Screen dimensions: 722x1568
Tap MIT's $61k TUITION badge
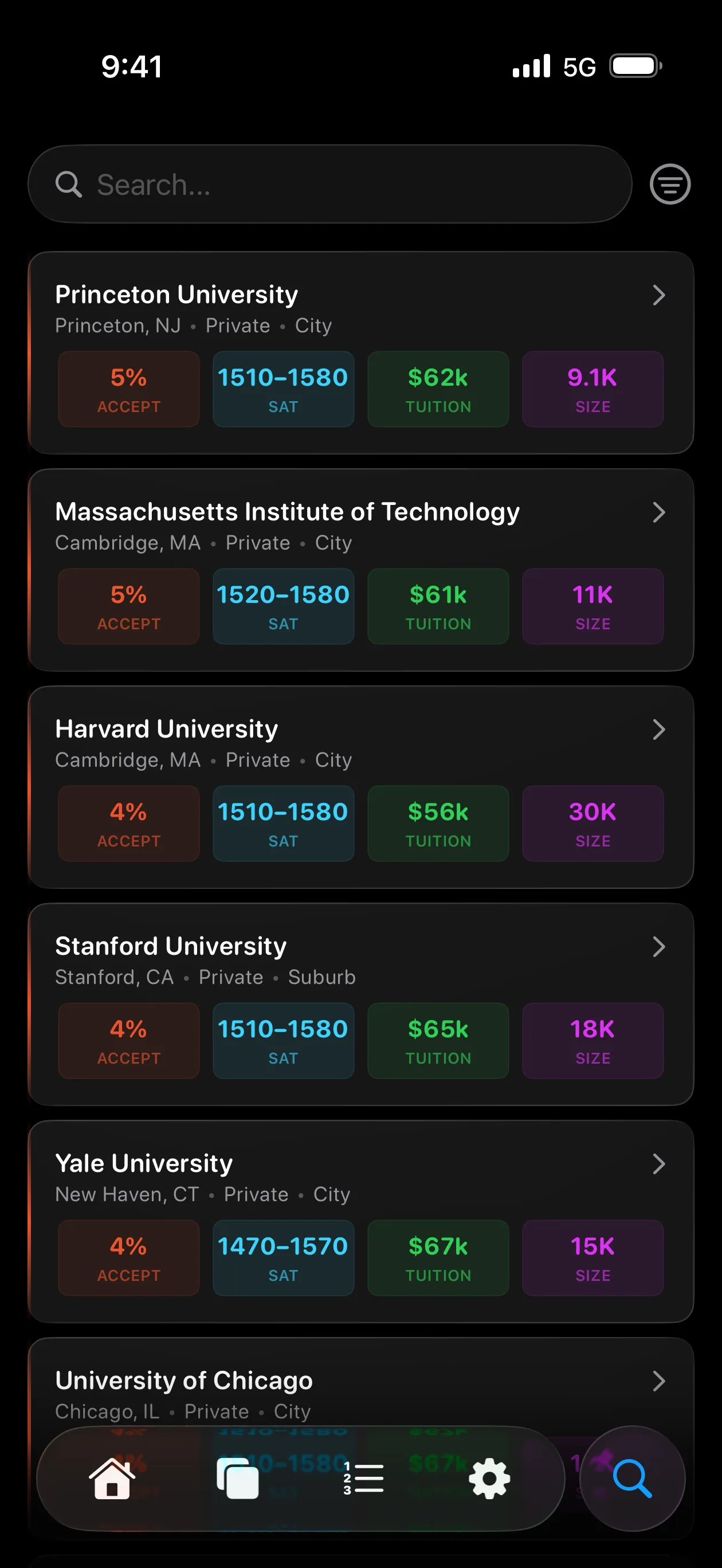438,606
